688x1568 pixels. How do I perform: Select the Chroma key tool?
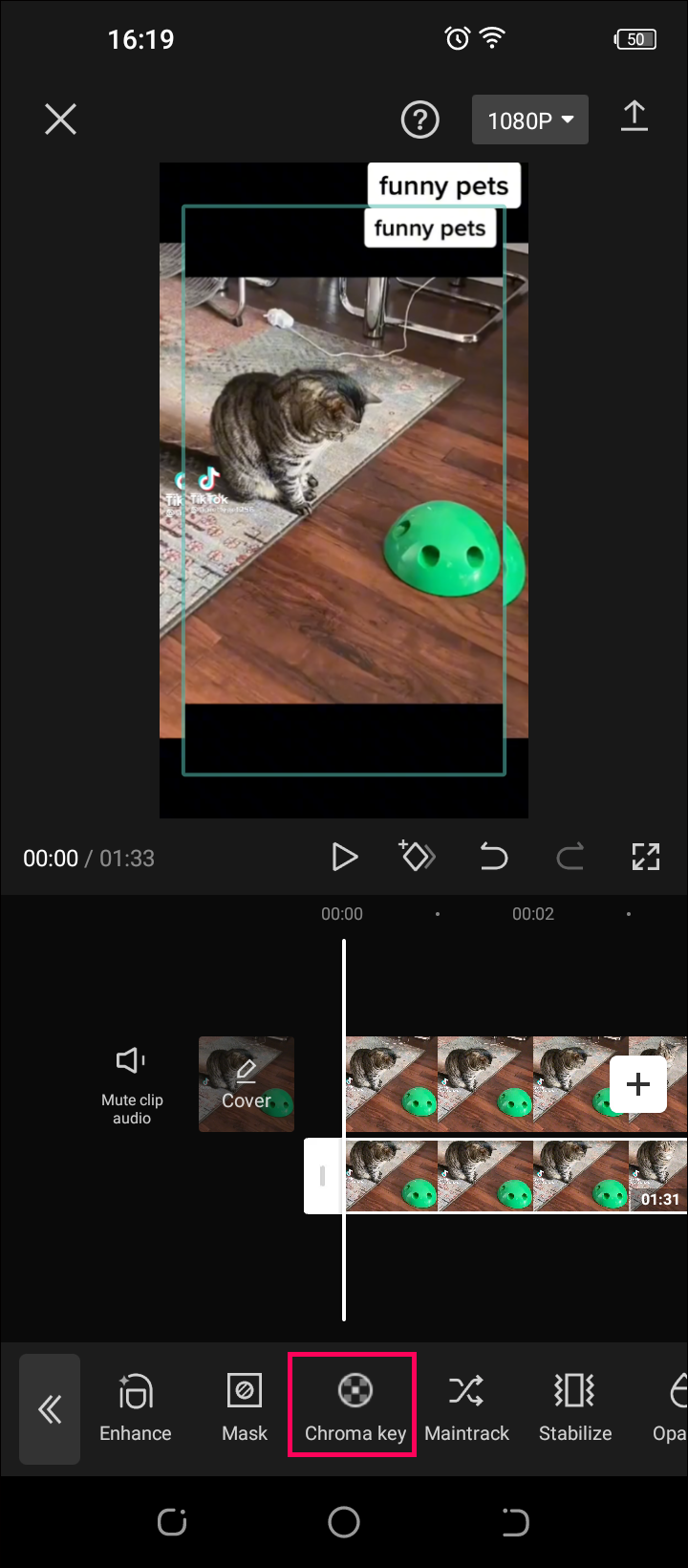coord(355,1406)
